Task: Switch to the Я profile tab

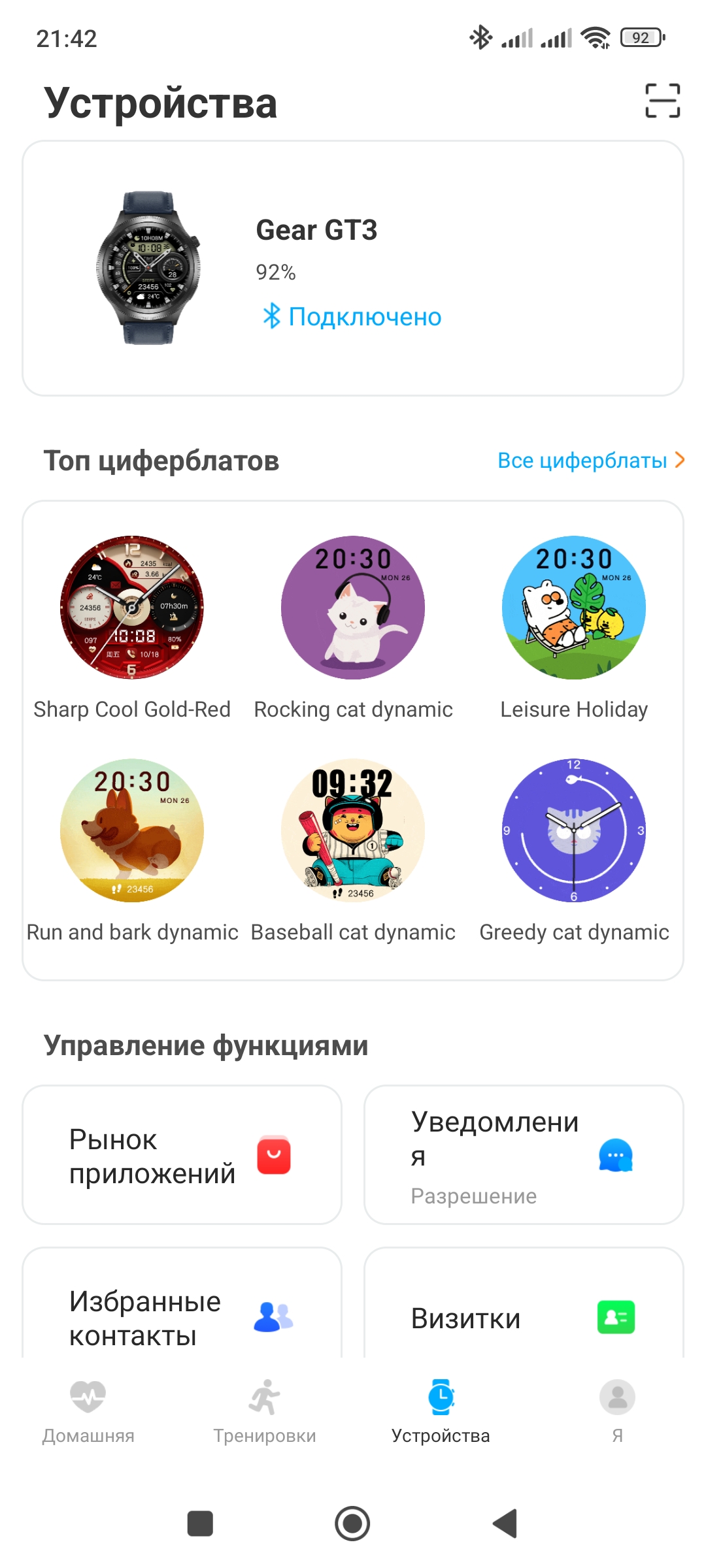Action: (617, 1411)
